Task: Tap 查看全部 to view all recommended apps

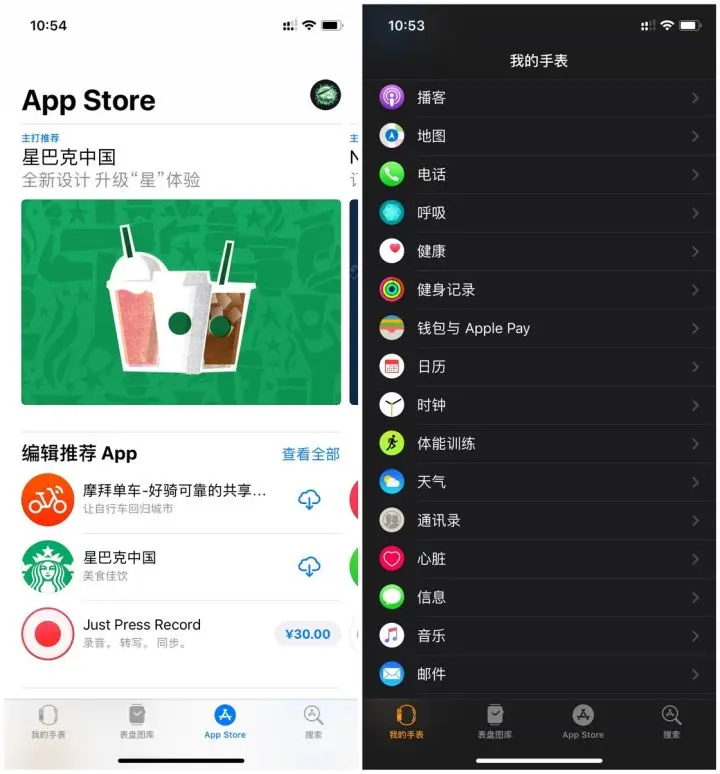Action: click(x=310, y=454)
